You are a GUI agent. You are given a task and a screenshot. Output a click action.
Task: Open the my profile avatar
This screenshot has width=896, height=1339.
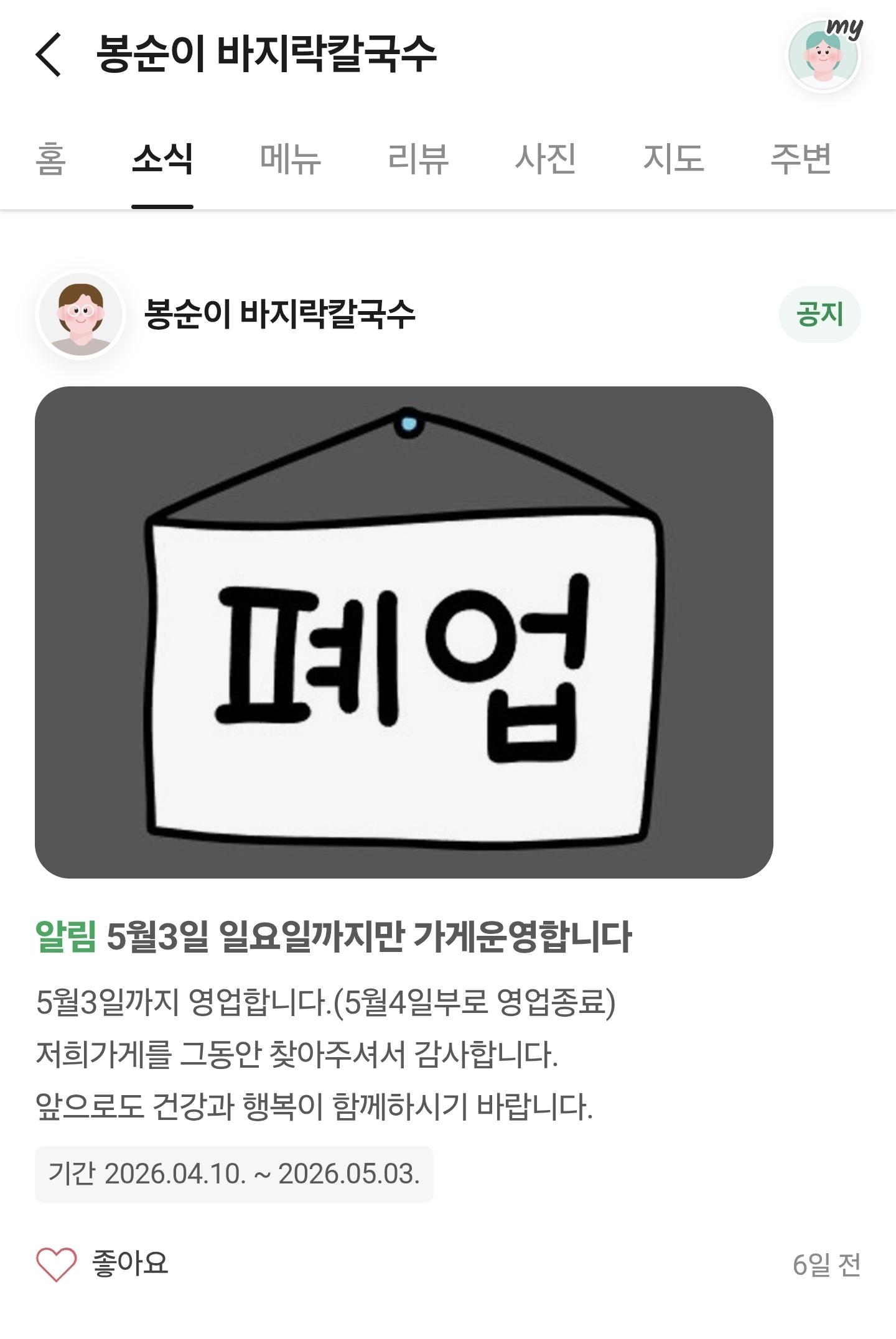pyautogui.click(x=823, y=55)
